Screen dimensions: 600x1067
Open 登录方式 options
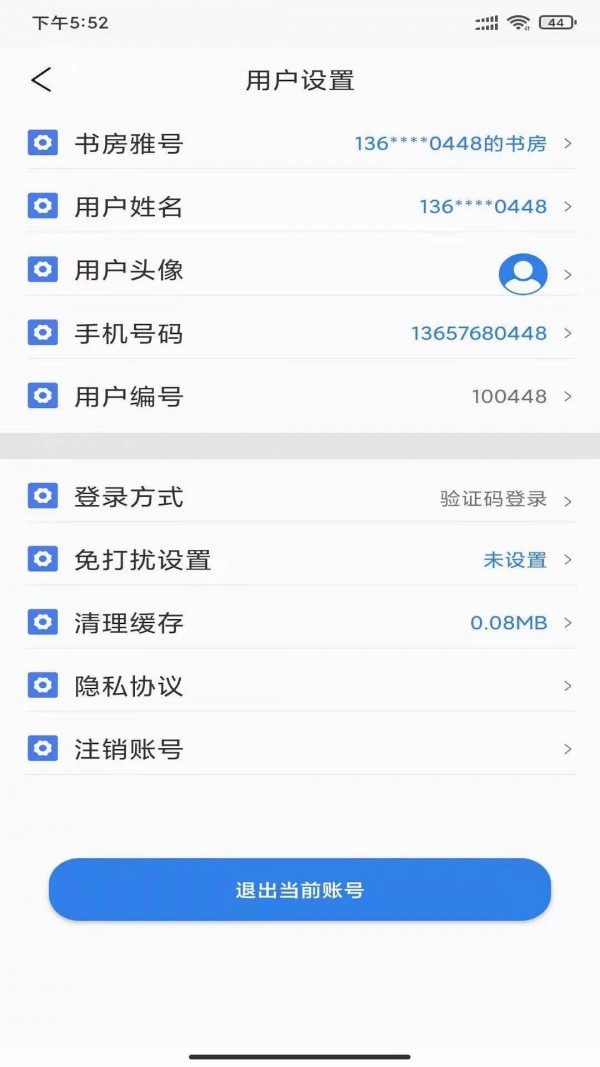tap(300, 498)
